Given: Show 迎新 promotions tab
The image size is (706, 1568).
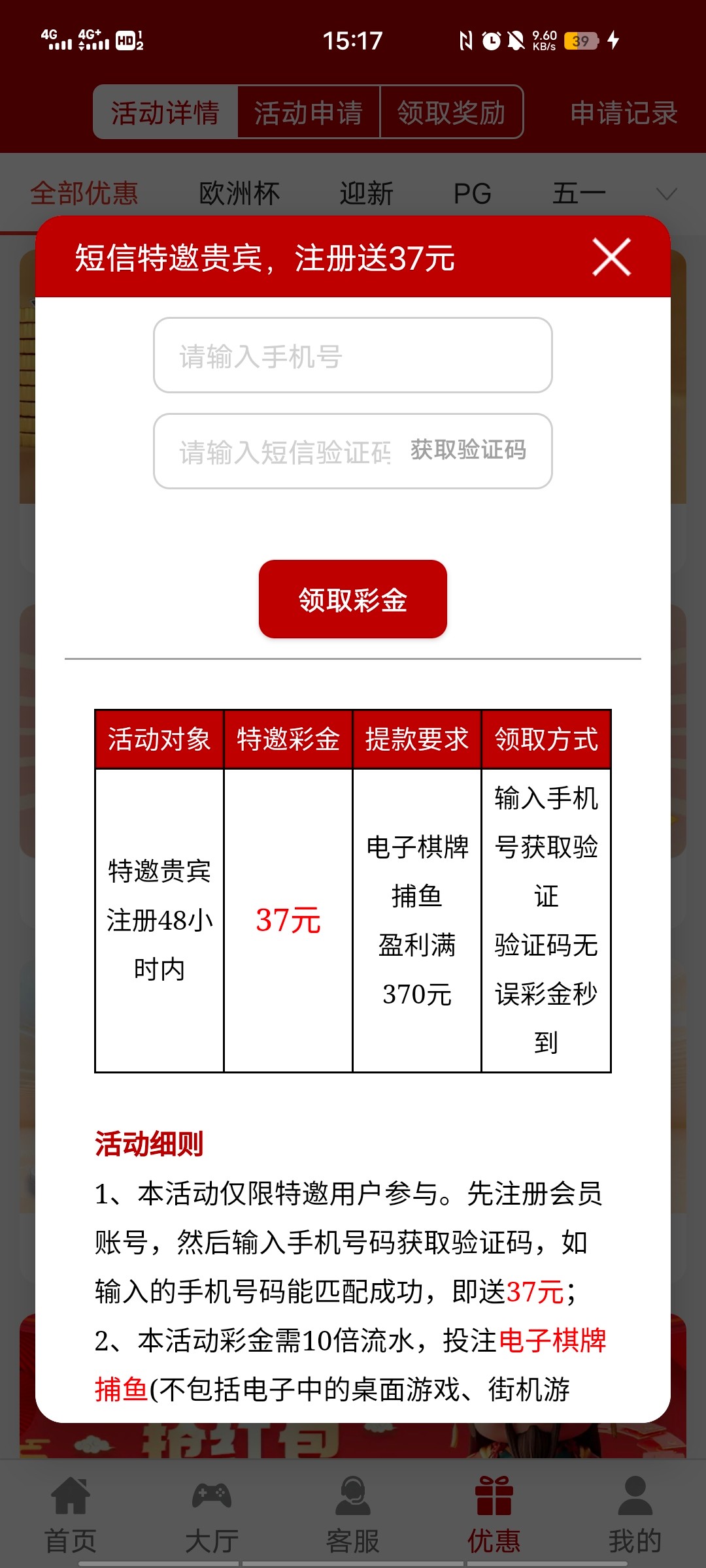Looking at the screenshot, I should pos(366,193).
